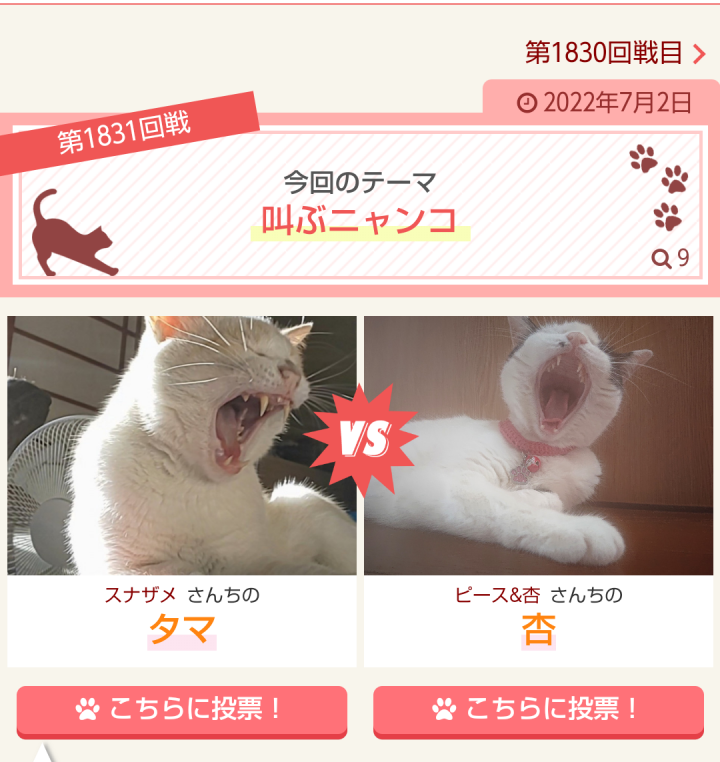
Task: Open 杏's cat photo
Action: click(538, 446)
